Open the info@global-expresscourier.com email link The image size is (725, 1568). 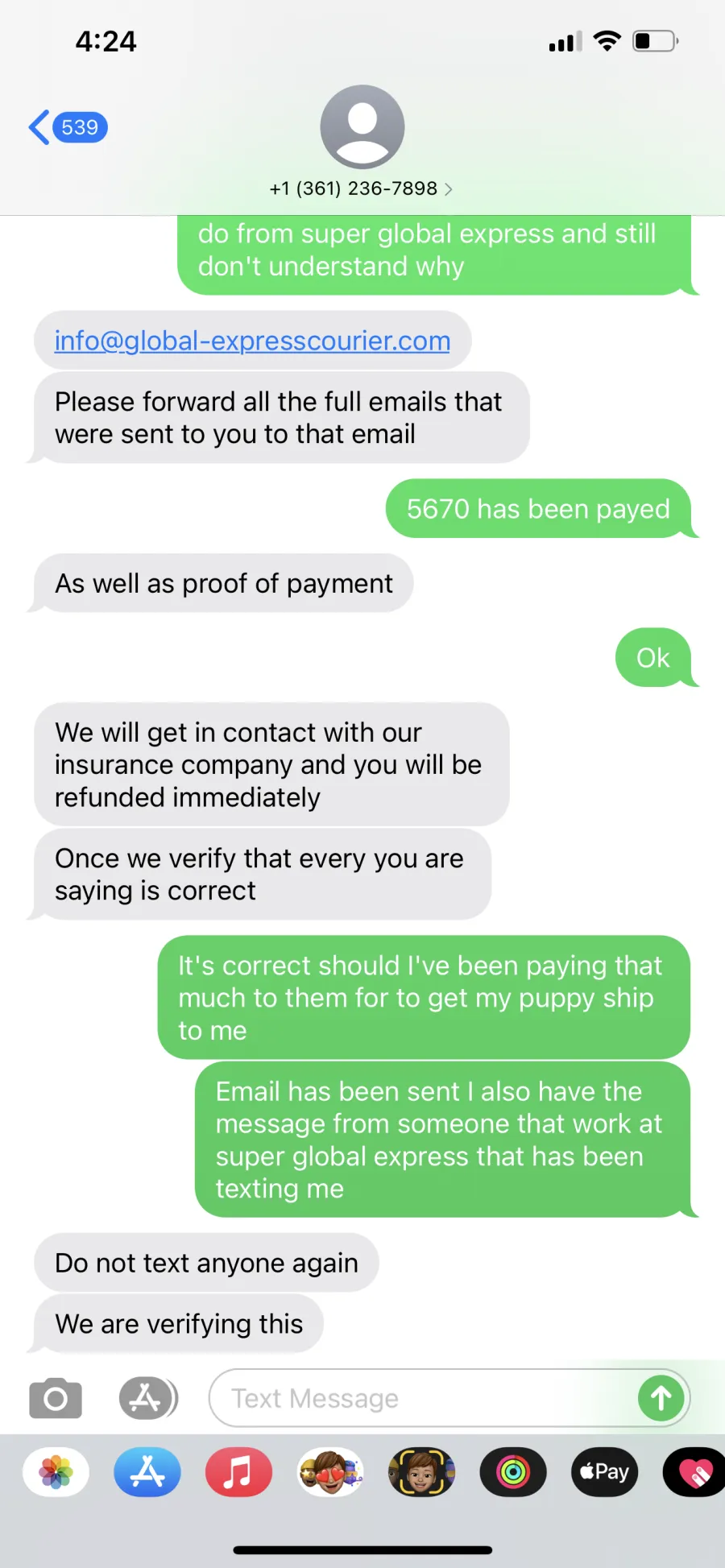point(252,341)
